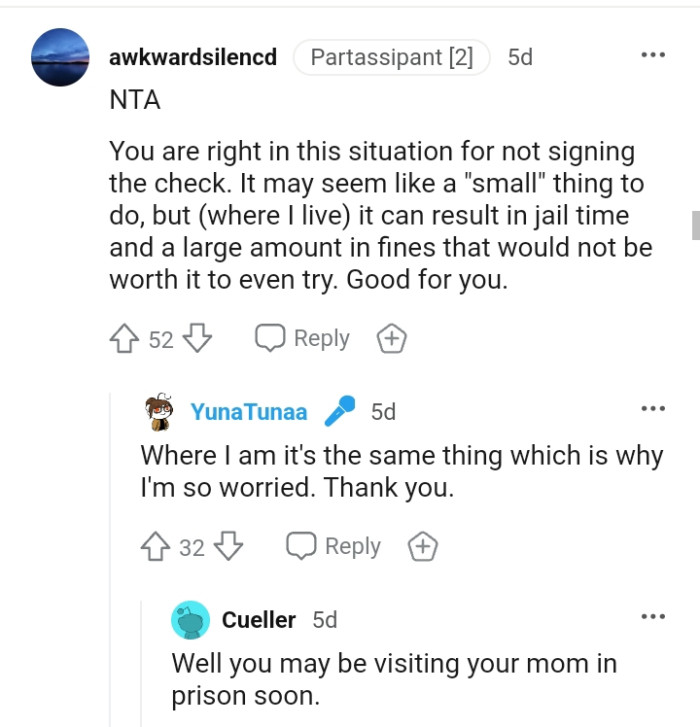Open Cueller's profile link

tap(258, 620)
